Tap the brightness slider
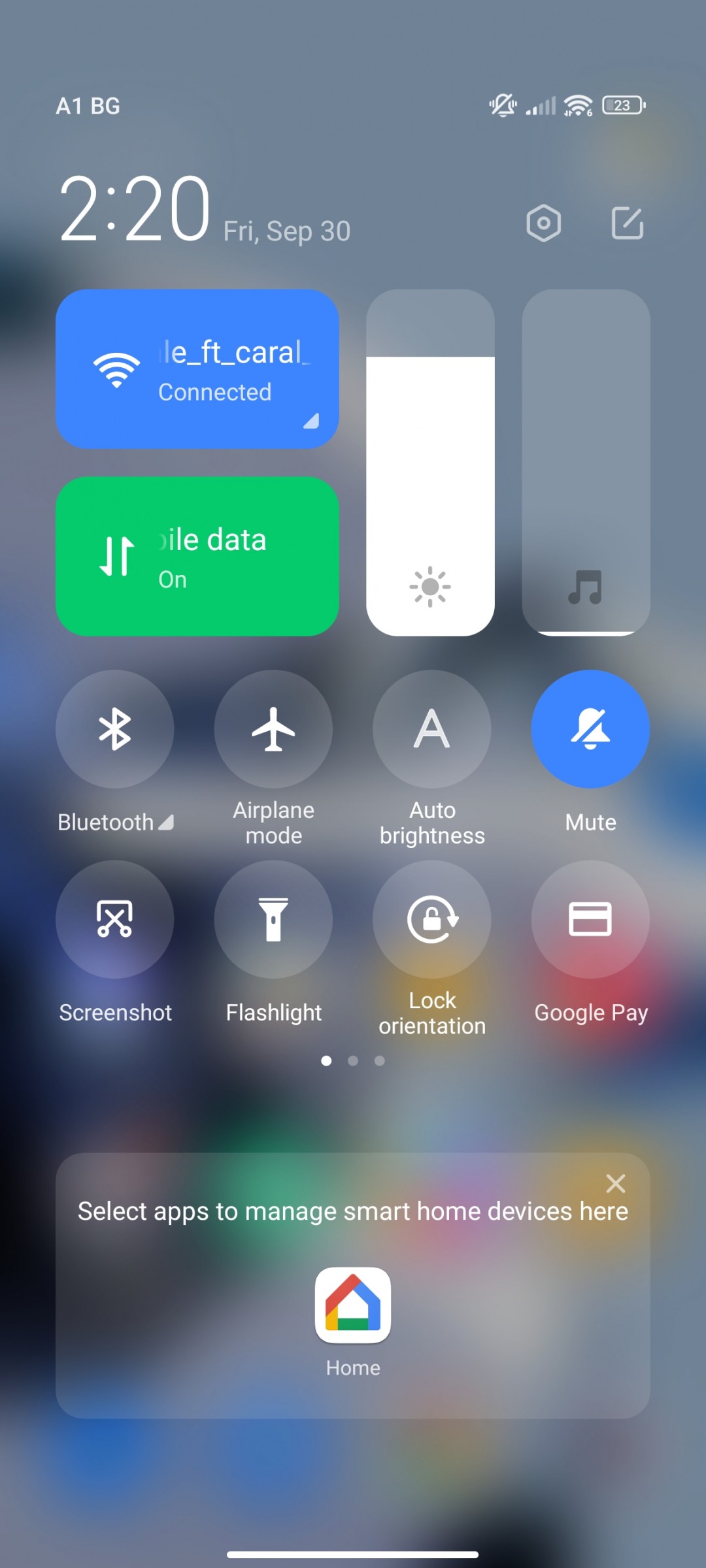 (x=430, y=463)
